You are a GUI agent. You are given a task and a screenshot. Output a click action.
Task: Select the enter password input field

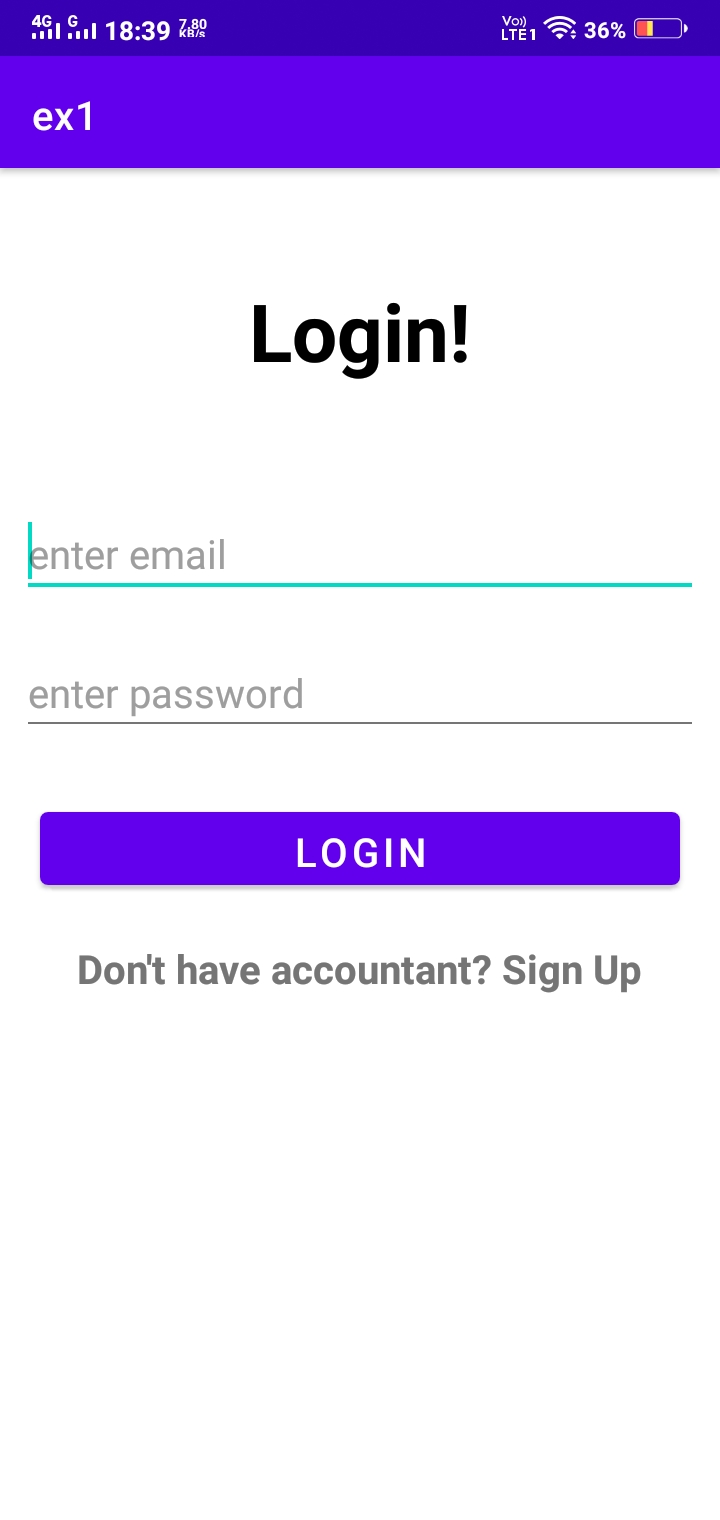[360, 694]
